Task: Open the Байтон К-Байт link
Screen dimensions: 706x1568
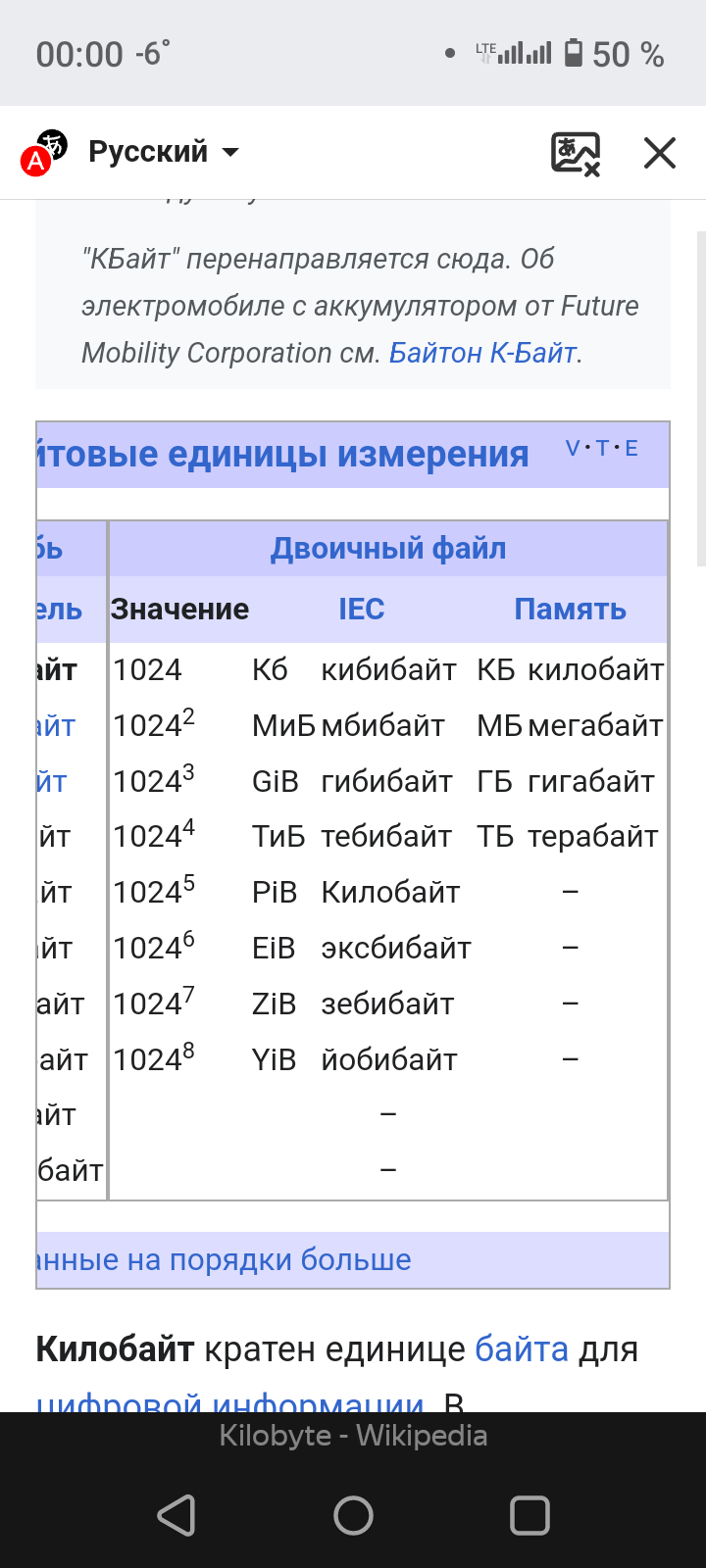Action: pos(482,353)
